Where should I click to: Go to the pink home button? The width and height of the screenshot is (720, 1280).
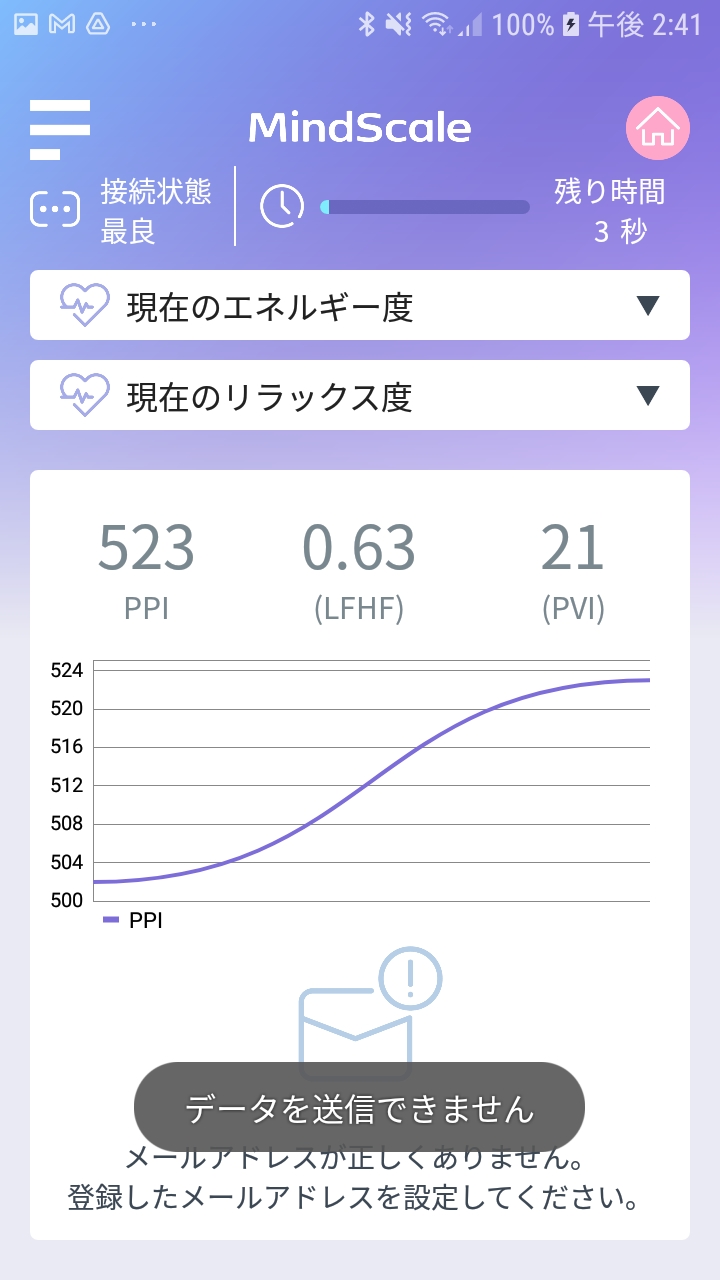(x=658, y=127)
